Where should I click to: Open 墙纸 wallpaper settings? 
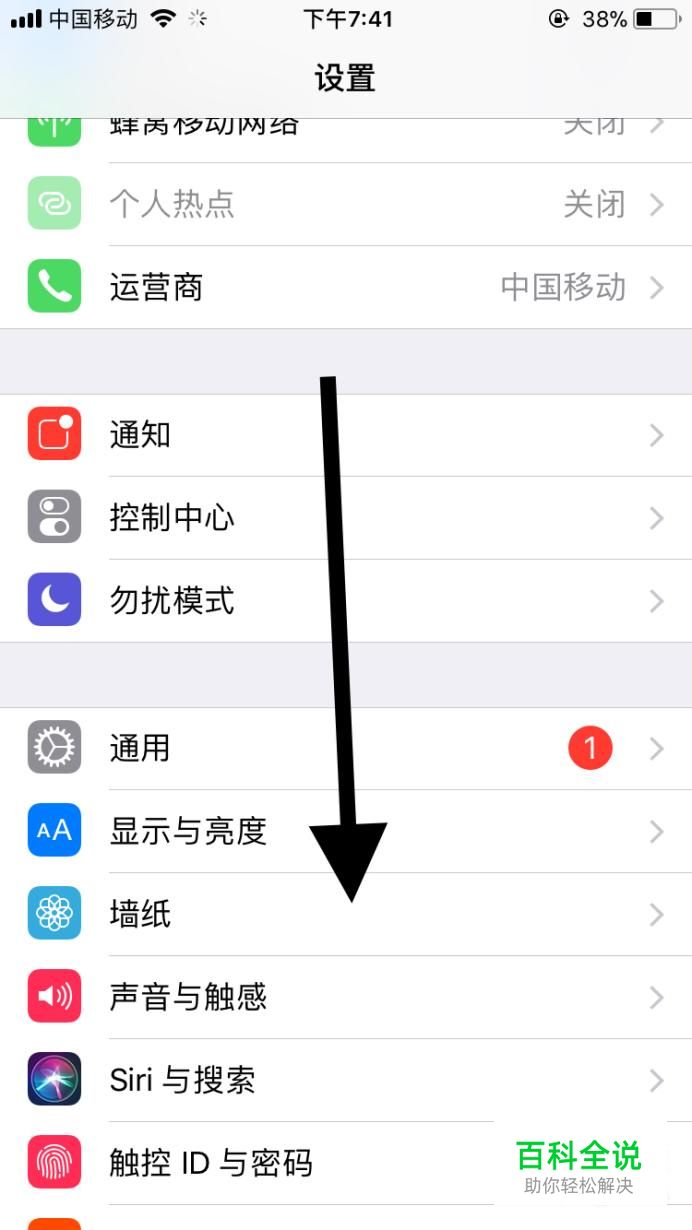(x=346, y=914)
